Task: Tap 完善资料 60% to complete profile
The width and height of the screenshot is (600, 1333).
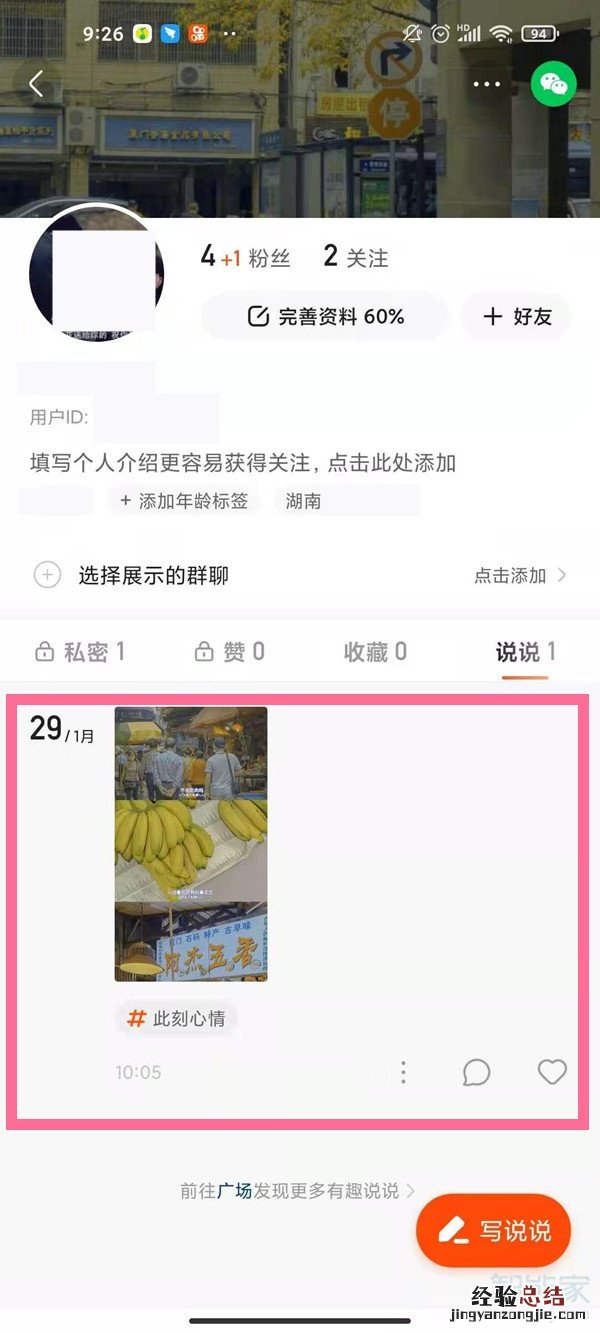Action: click(x=326, y=317)
